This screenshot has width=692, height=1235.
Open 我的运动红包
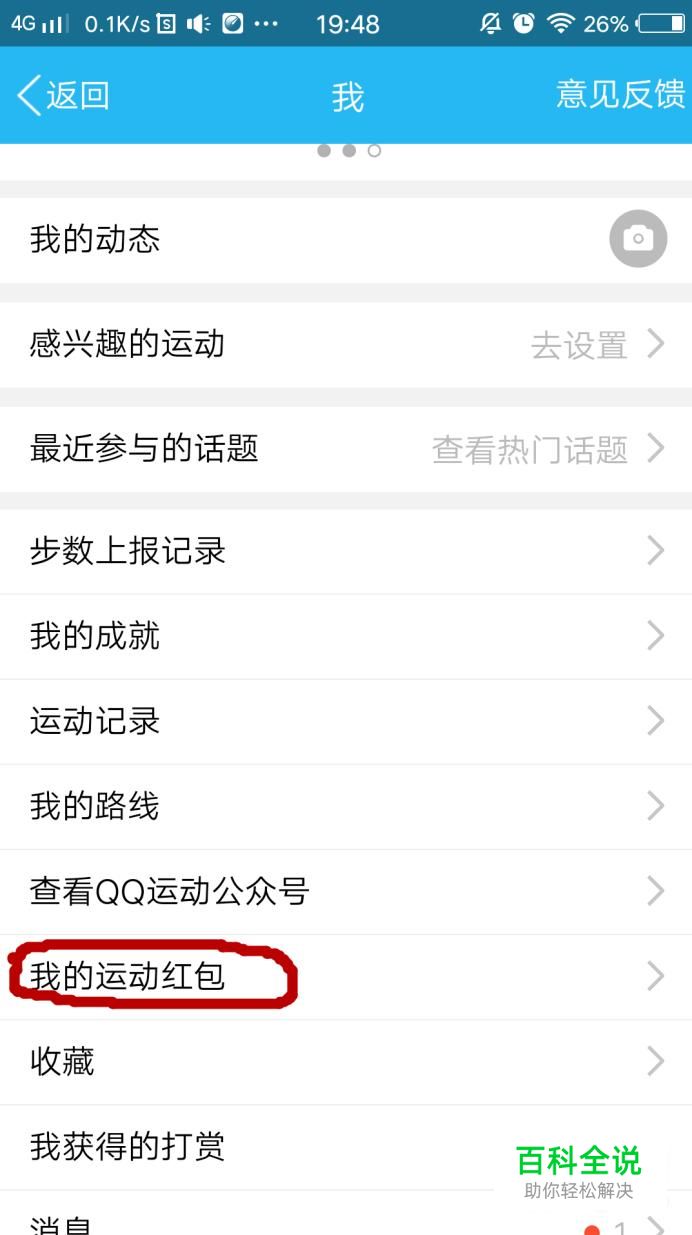[x=346, y=976]
